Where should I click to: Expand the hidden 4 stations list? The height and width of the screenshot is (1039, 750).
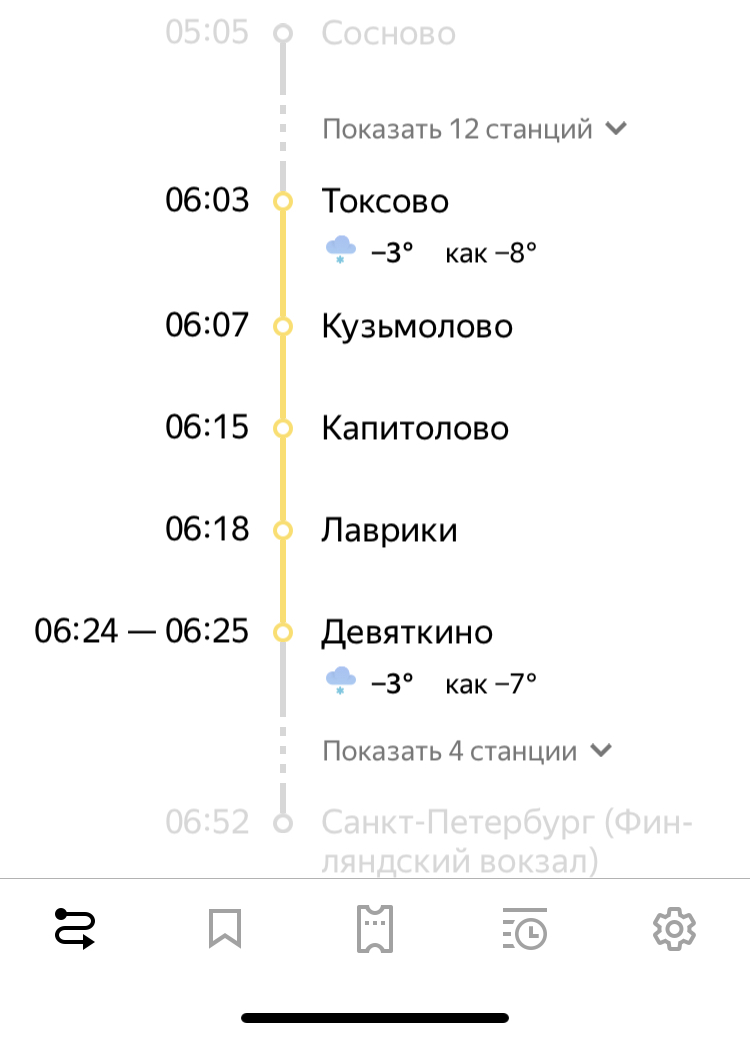[466, 751]
